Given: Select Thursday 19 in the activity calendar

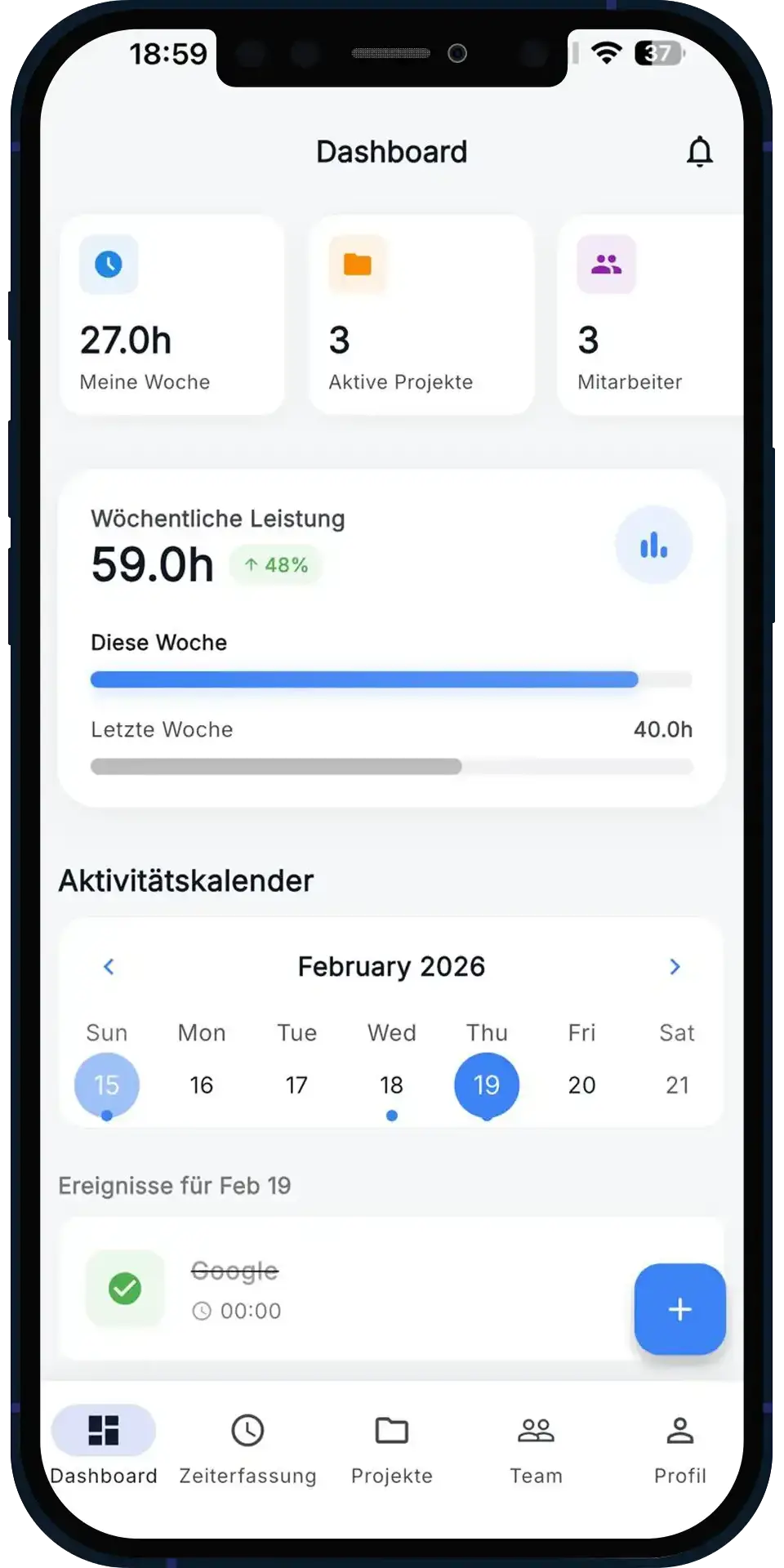Looking at the screenshot, I should click(486, 1085).
